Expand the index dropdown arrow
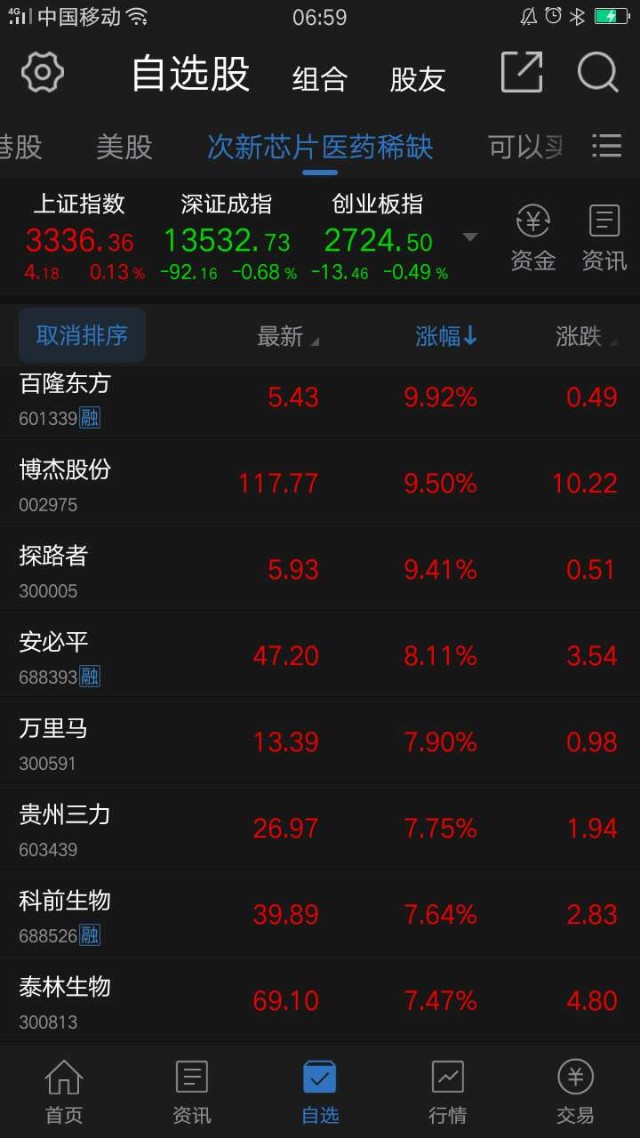This screenshot has height=1138, width=640. (470, 237)
